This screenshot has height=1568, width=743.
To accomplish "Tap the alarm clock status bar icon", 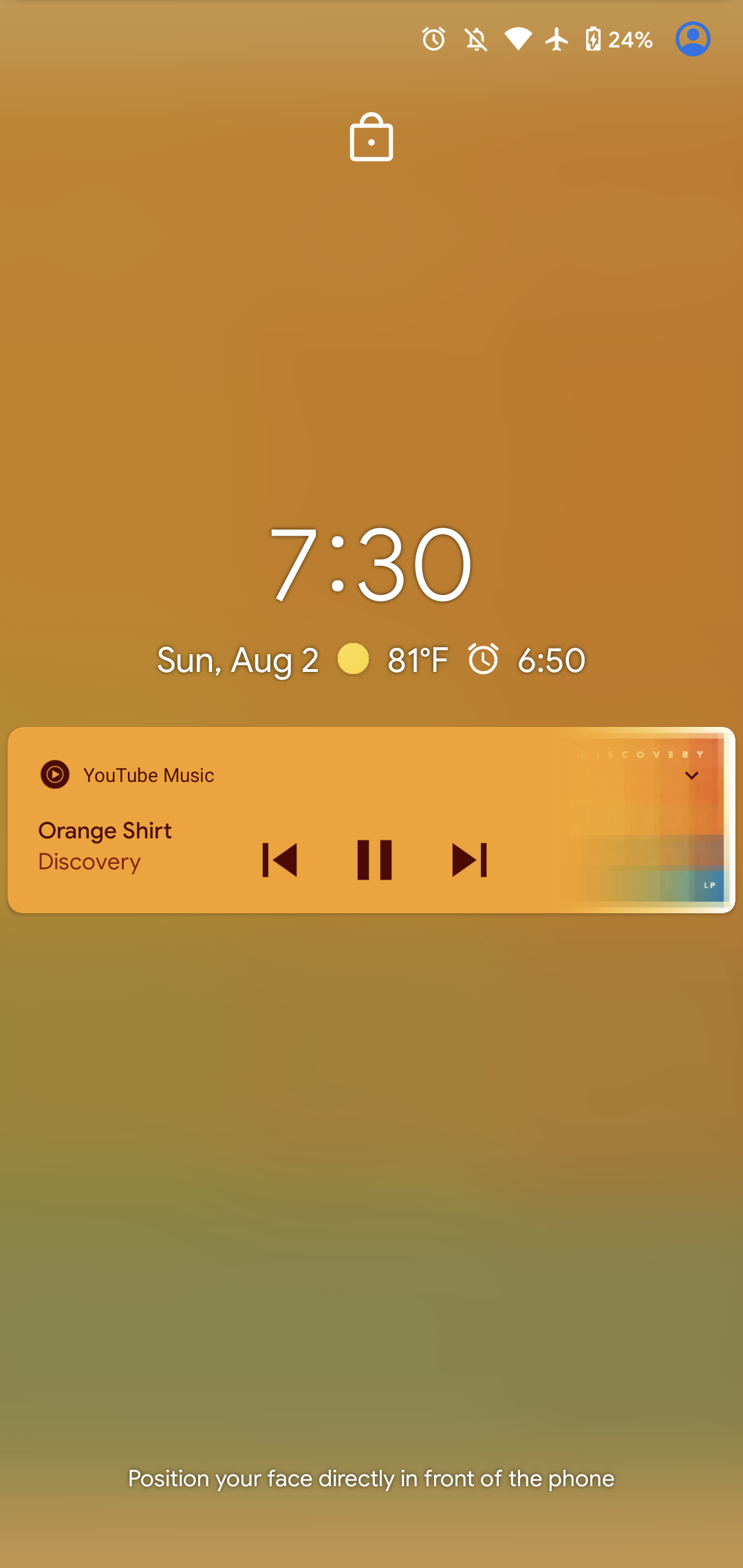I will (x=433, y=39).
